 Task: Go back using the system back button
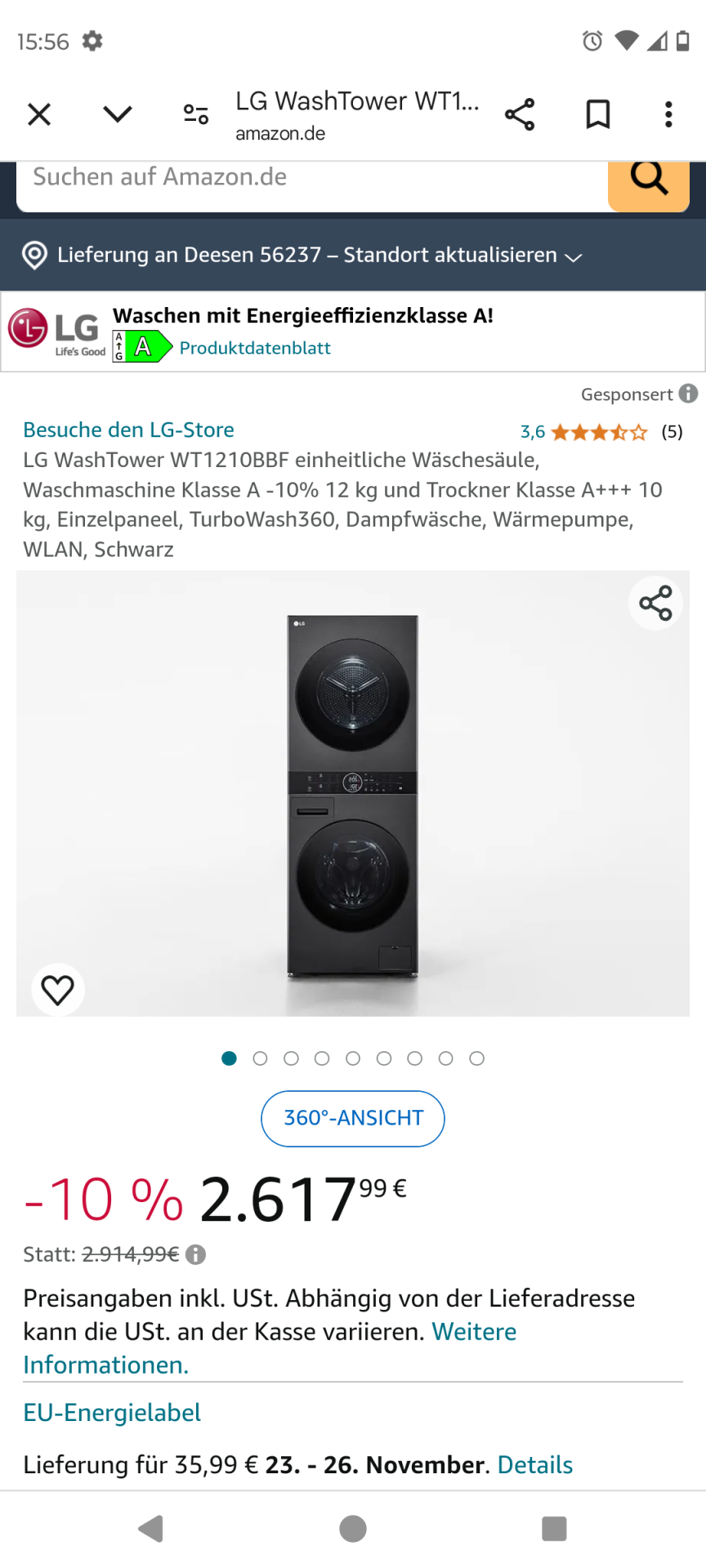coord(151,1529)
